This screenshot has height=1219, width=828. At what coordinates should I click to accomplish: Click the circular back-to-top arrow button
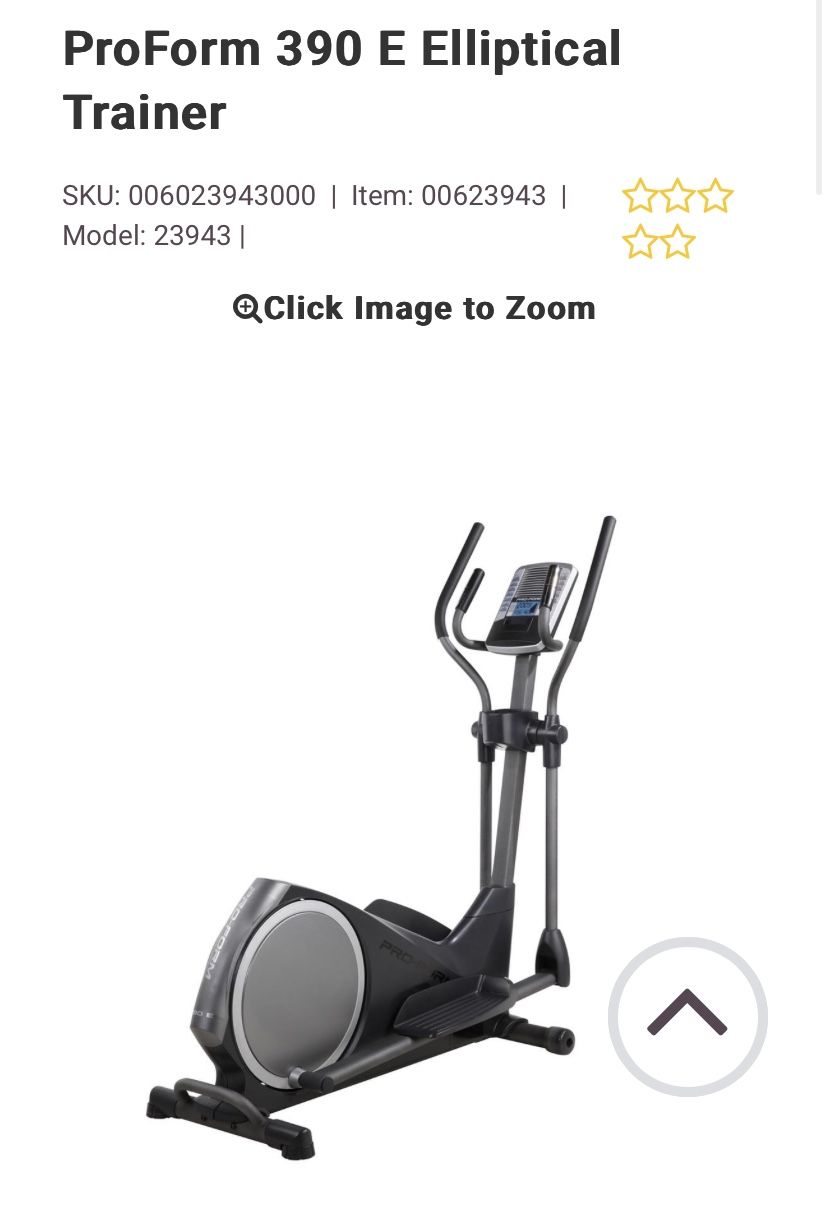(687, 1016)
